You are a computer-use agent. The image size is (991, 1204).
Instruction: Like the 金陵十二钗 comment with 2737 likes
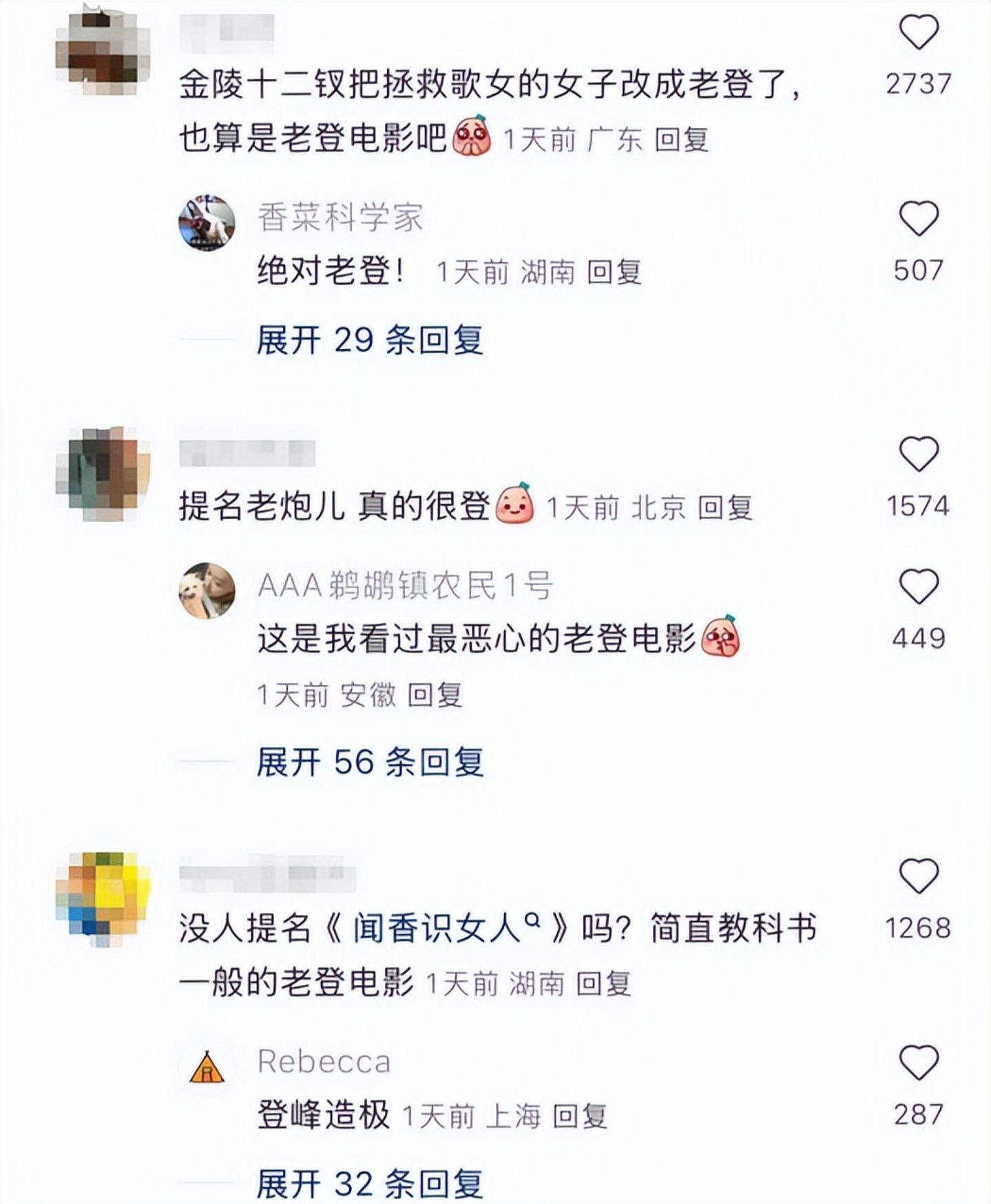[x=919, y=33]
